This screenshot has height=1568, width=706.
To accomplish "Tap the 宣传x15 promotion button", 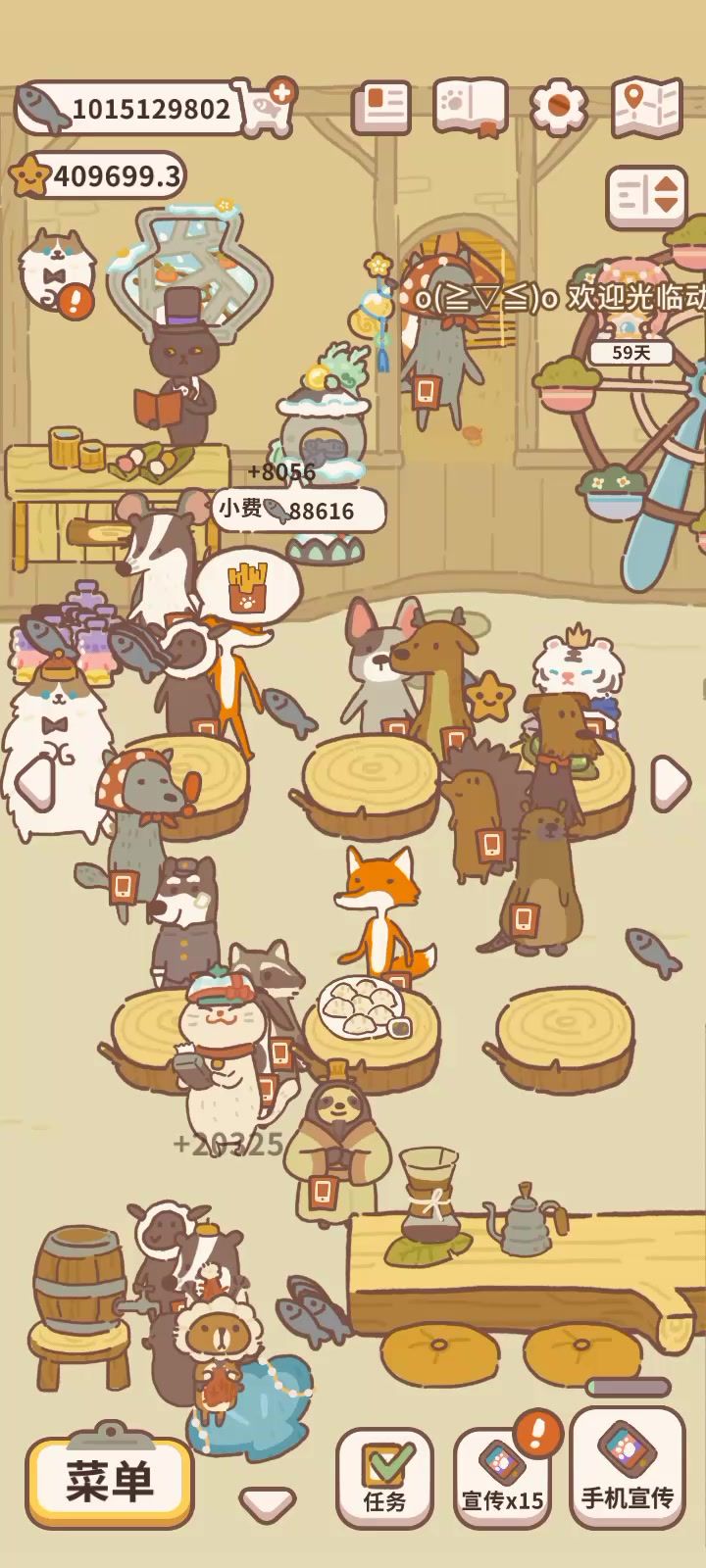I will [x=502, y=1479].
